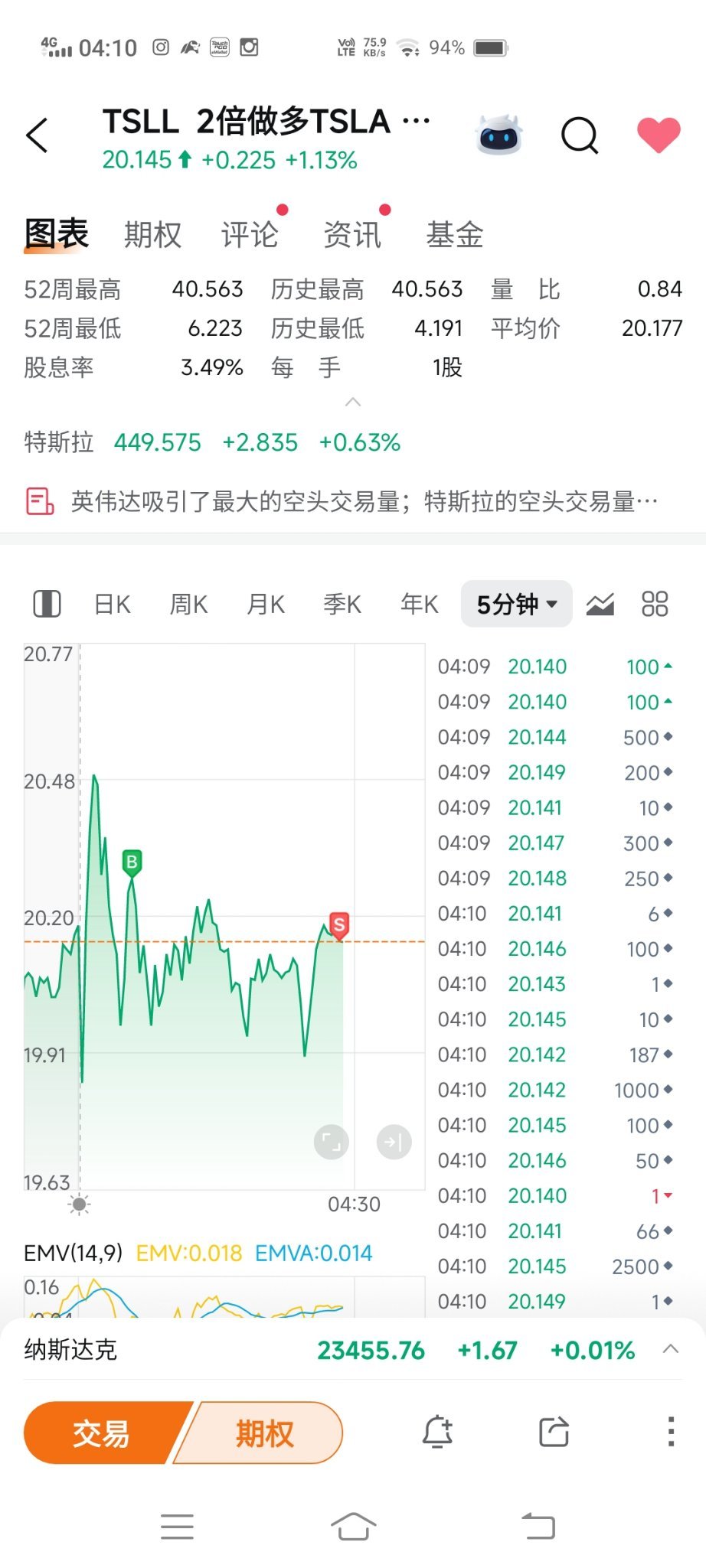Switch to the 资讯 tab
The width and height of the screenshot is (706, 1568).
352,234
